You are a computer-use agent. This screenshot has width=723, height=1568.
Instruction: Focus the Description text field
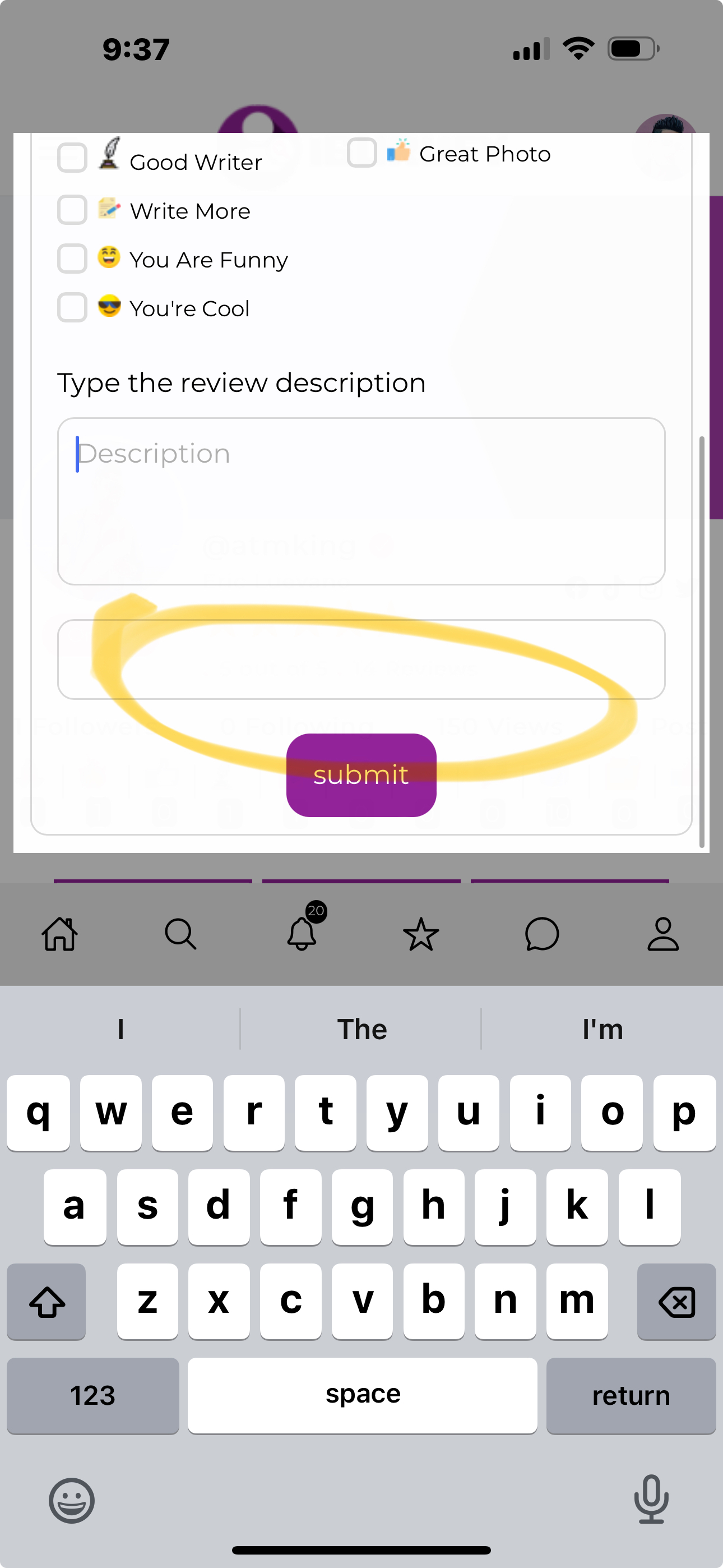(361, 501)
